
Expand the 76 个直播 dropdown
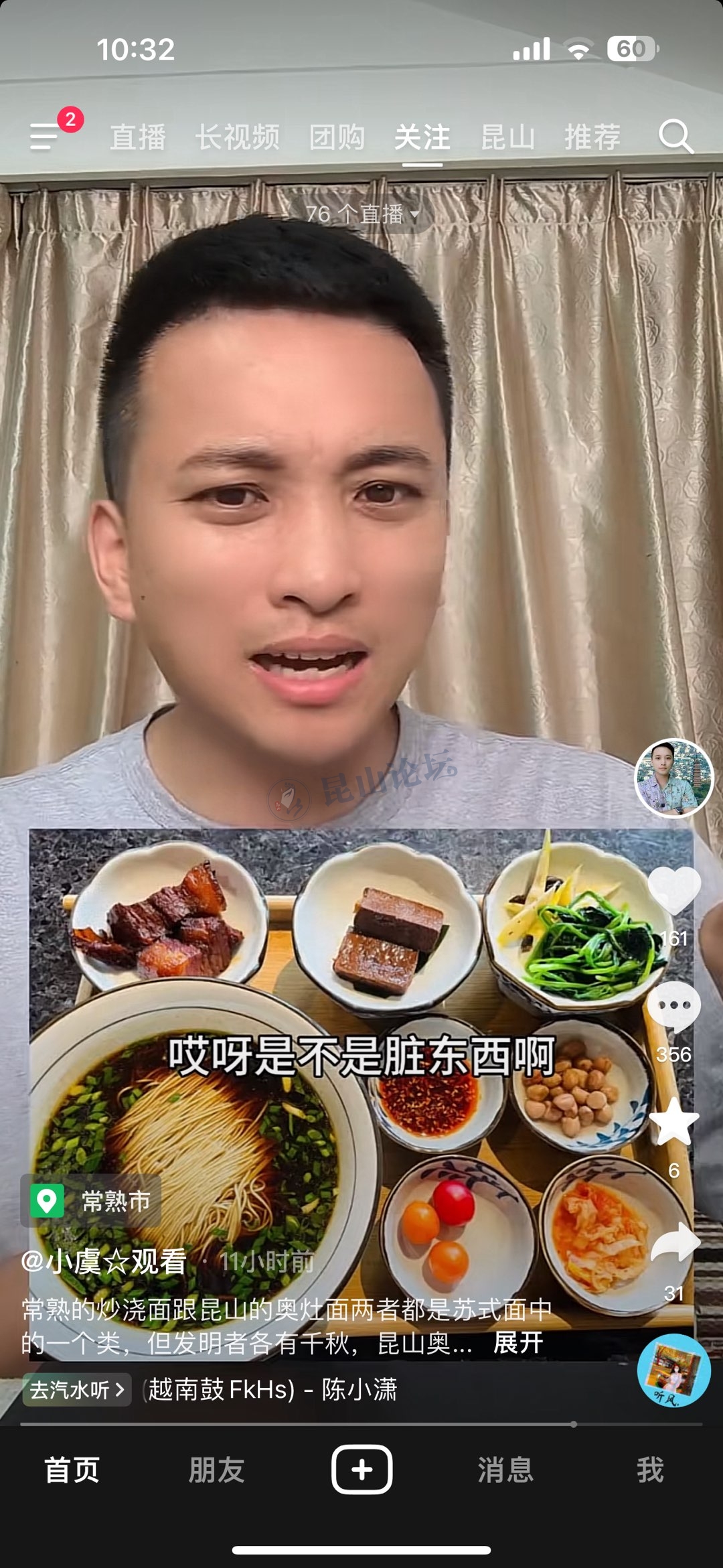pyautogui.click(x=362, y=214)
